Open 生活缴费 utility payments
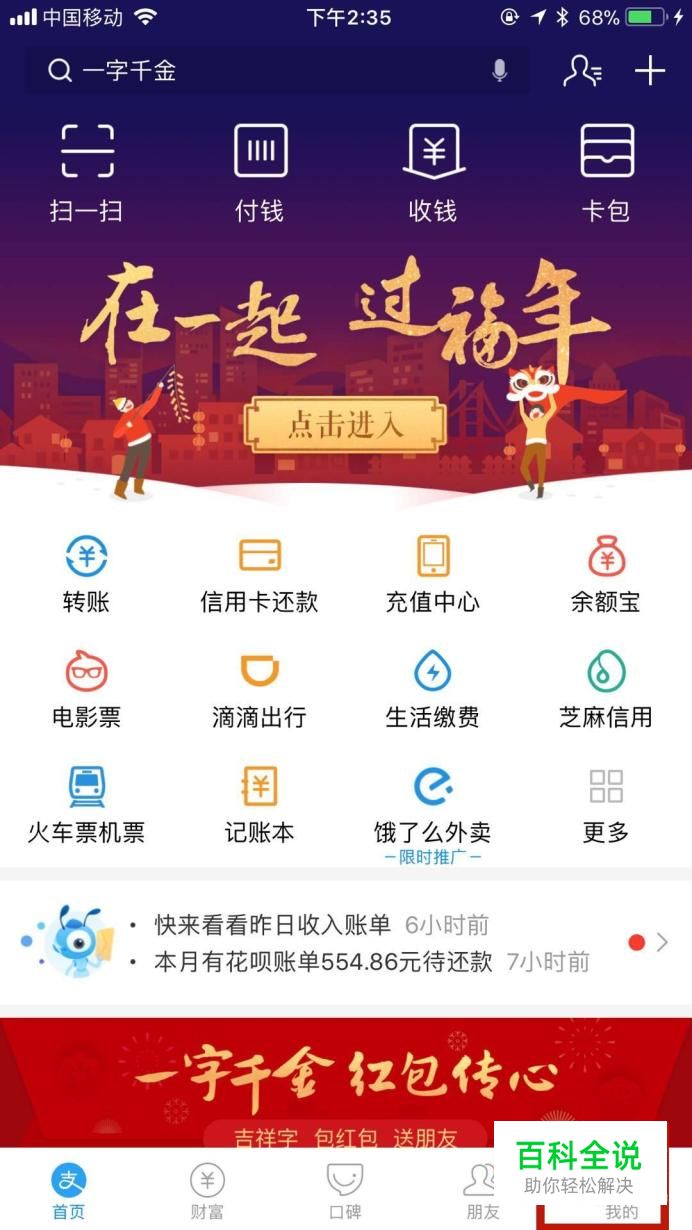Viewport: 692px width, 1230px height. 433,690
